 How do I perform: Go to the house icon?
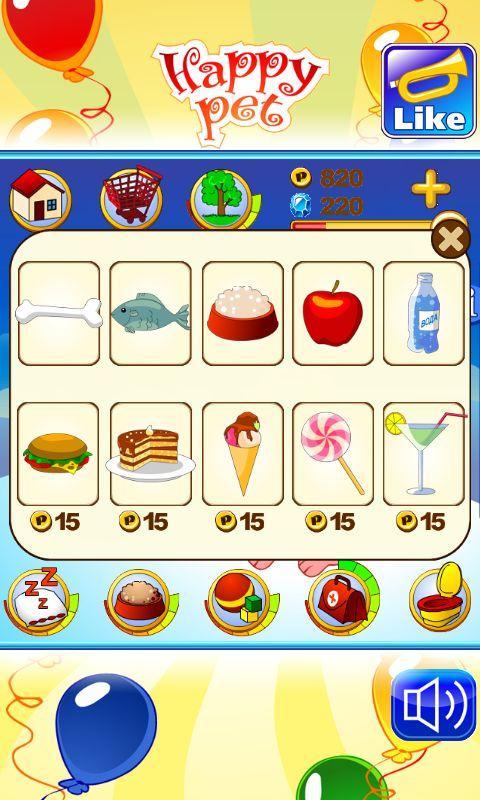coord(40,201)
